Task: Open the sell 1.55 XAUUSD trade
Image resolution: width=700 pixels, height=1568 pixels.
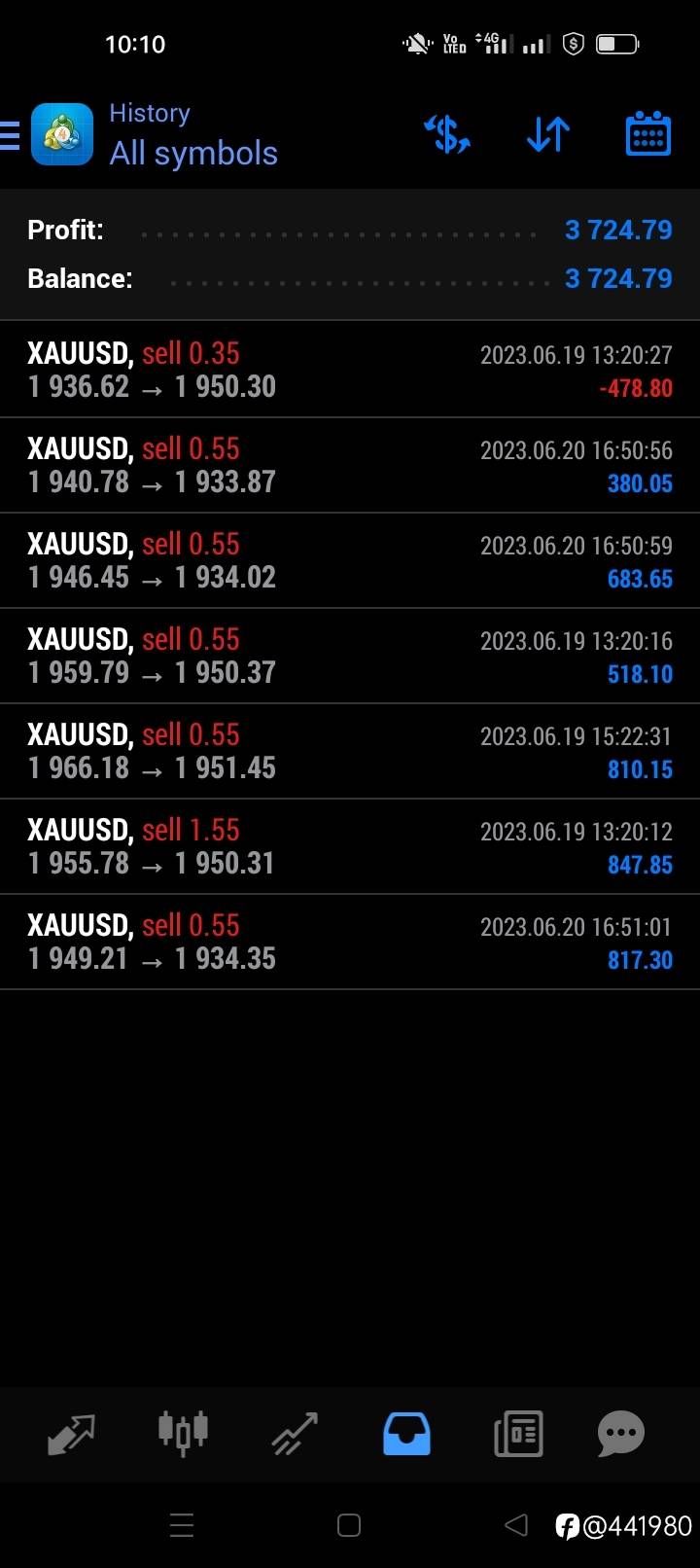Action: point(350,846)
